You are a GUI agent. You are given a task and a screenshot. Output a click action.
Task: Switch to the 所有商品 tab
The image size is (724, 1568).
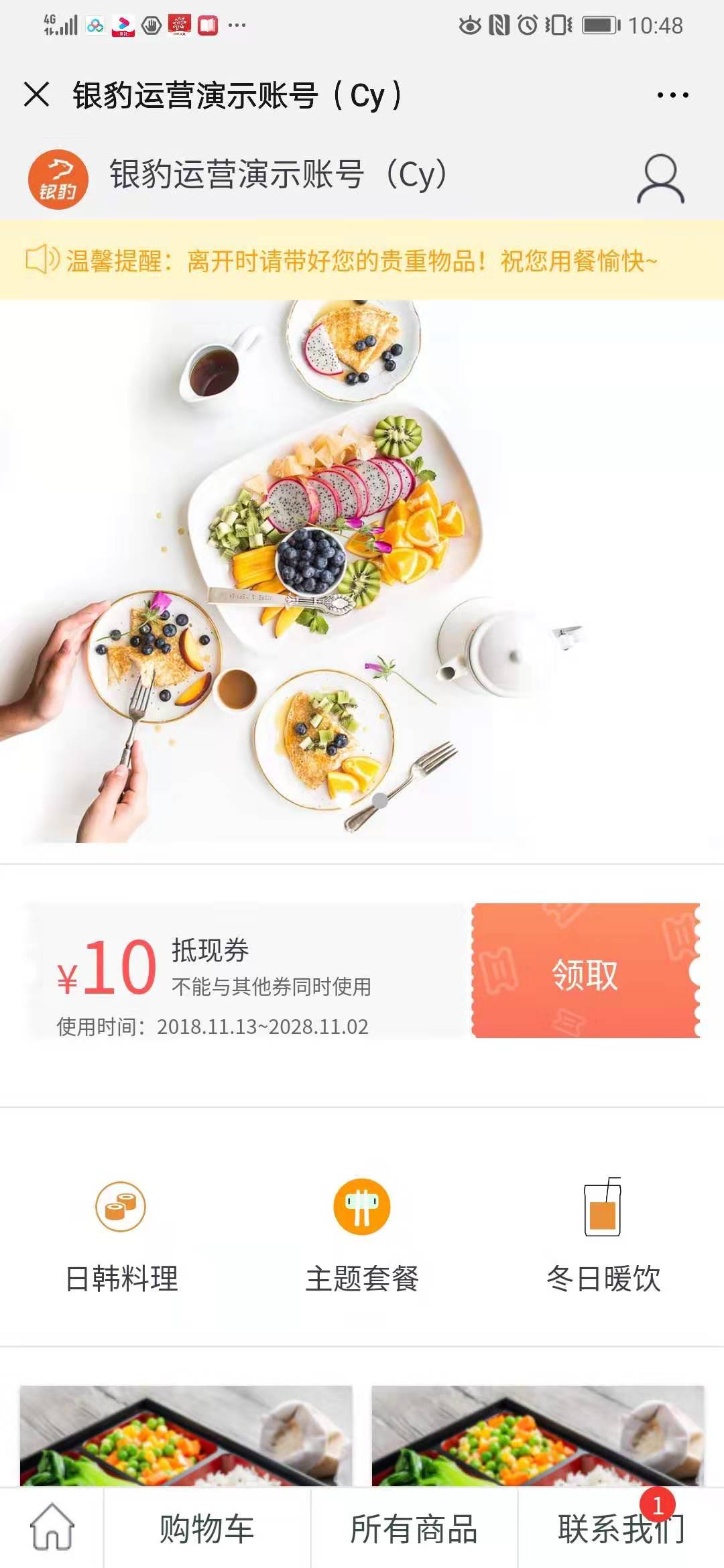pos(414,1529)
